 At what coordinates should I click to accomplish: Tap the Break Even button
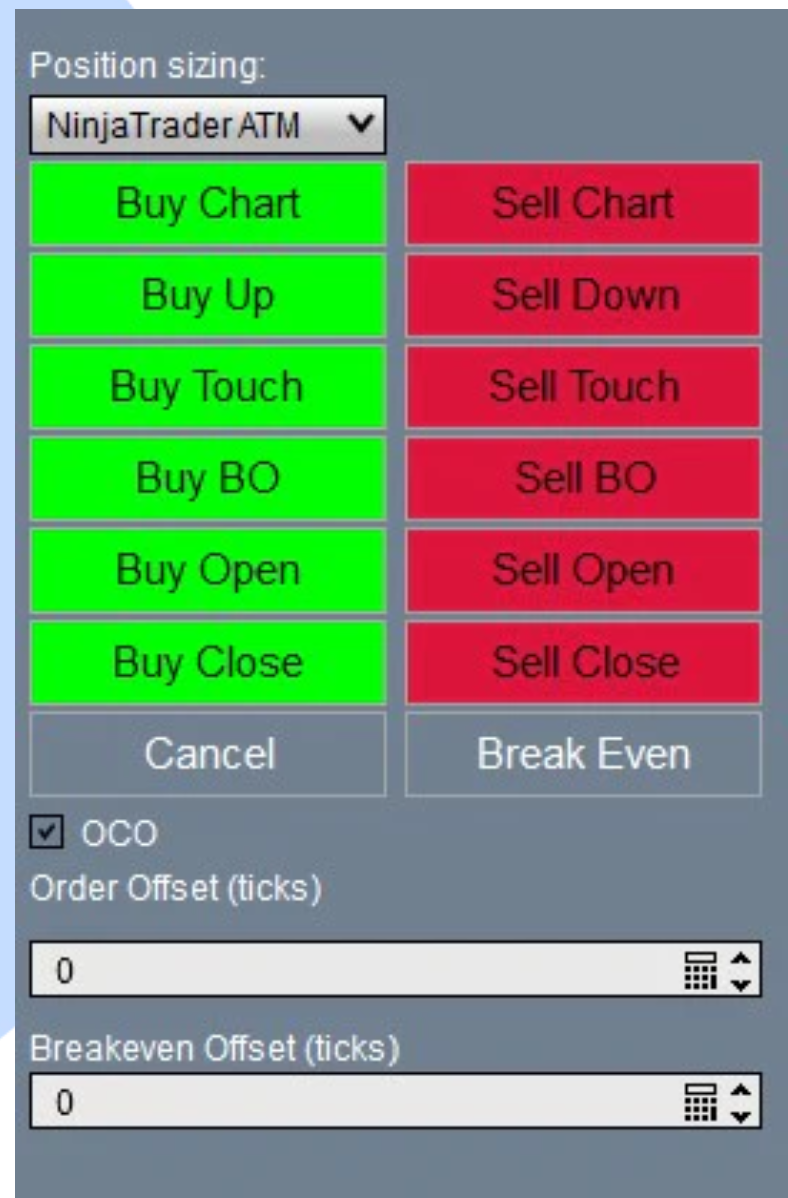pyautogui.click(x=583, y=754)
